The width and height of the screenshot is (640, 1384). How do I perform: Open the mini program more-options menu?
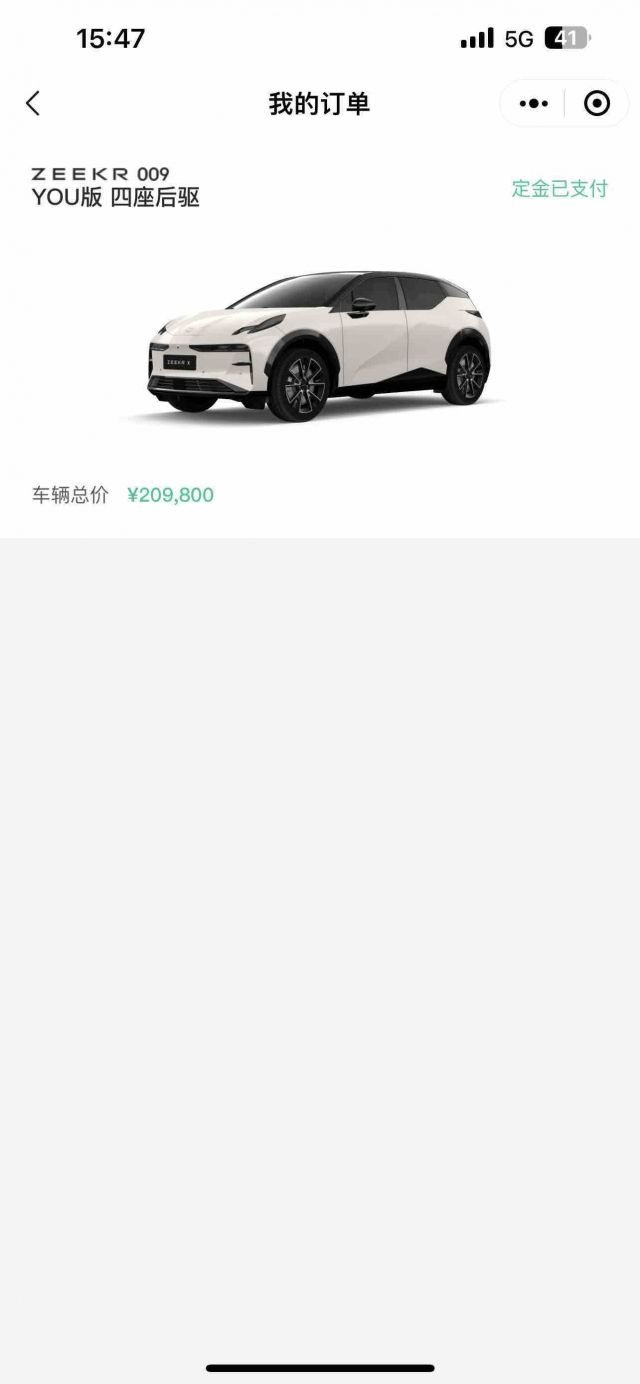pyautogui.click(x=534, y=103)
